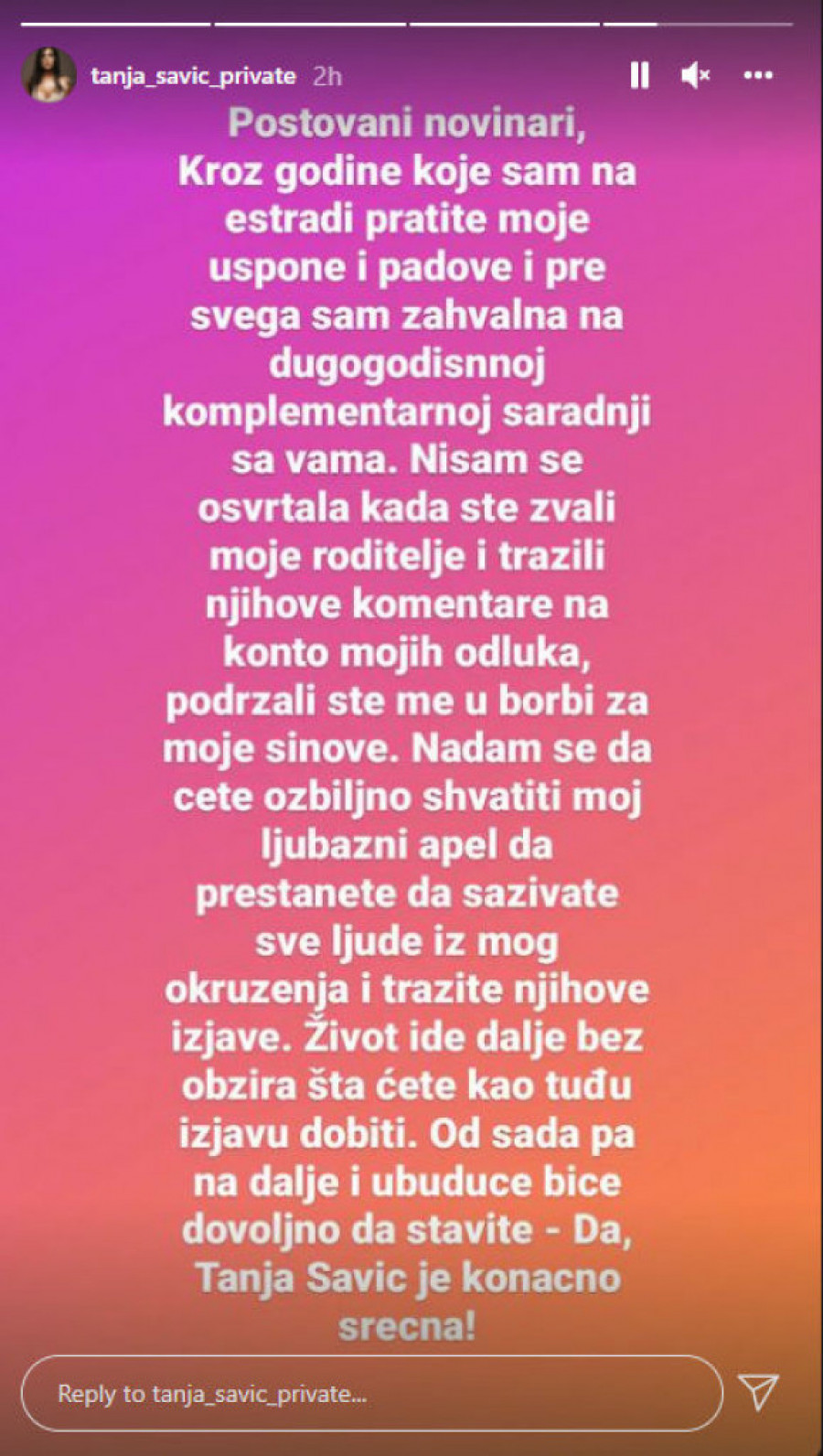Unmute the story sound
This screenshot has height=1456, width=823.
point(696,75)
